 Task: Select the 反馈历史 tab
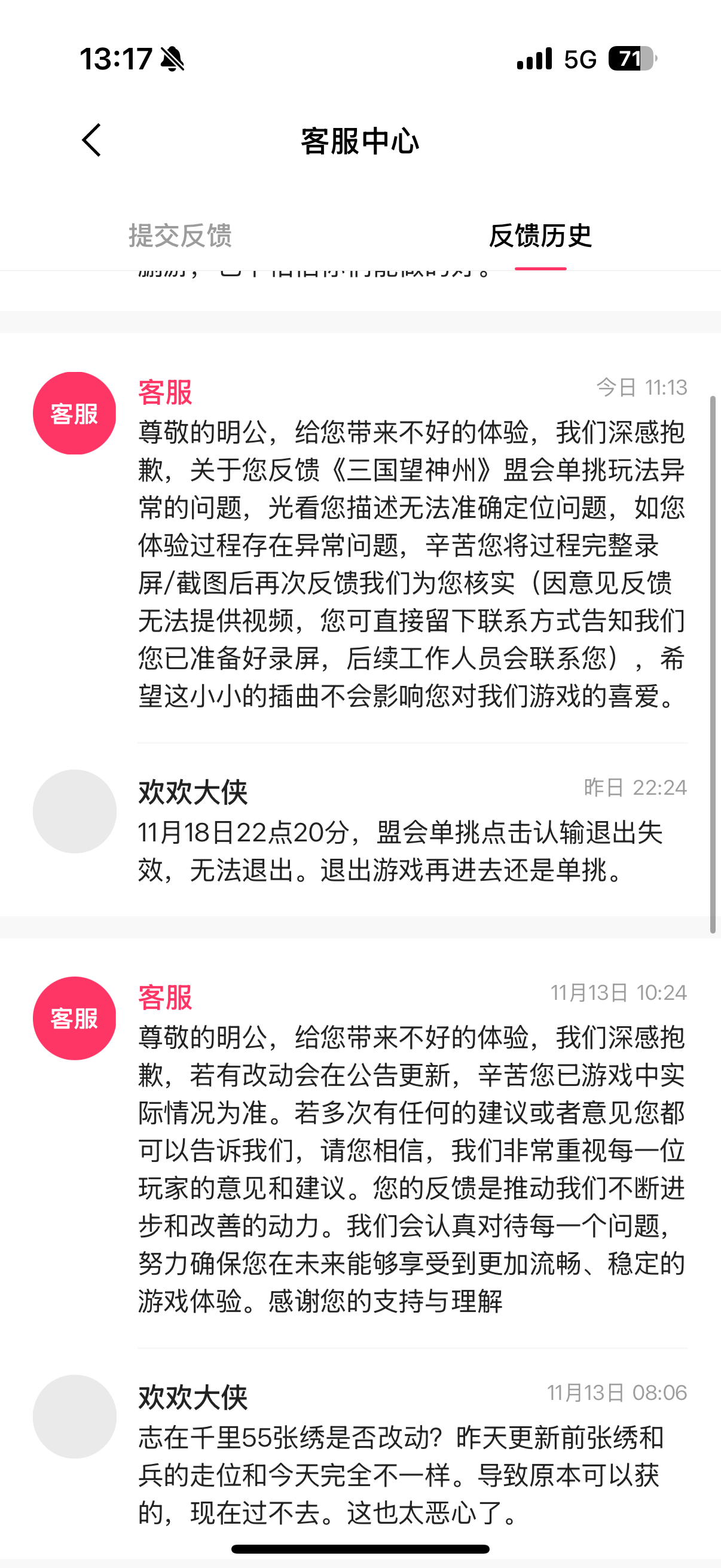[x=540, y=236]
